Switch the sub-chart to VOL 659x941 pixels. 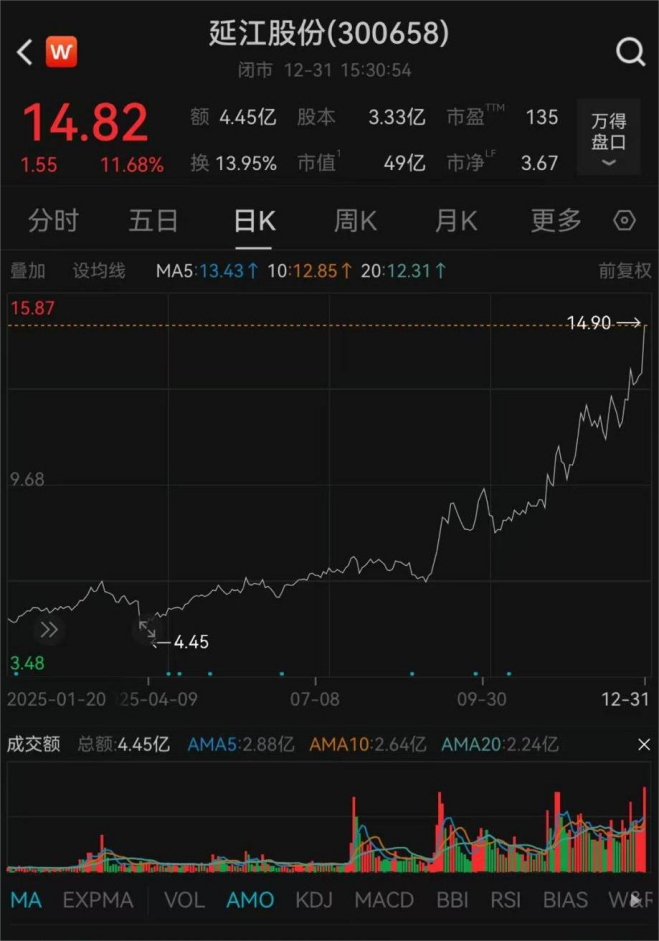click(184, 900)
